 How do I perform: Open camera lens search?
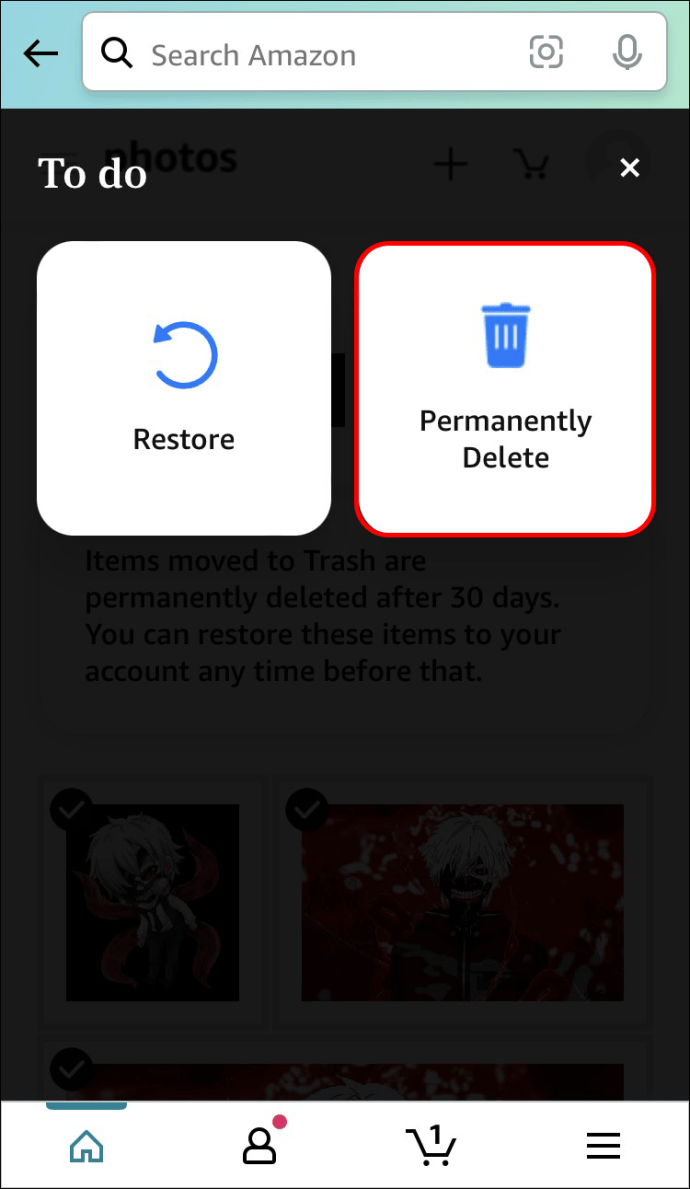point(546,53)
